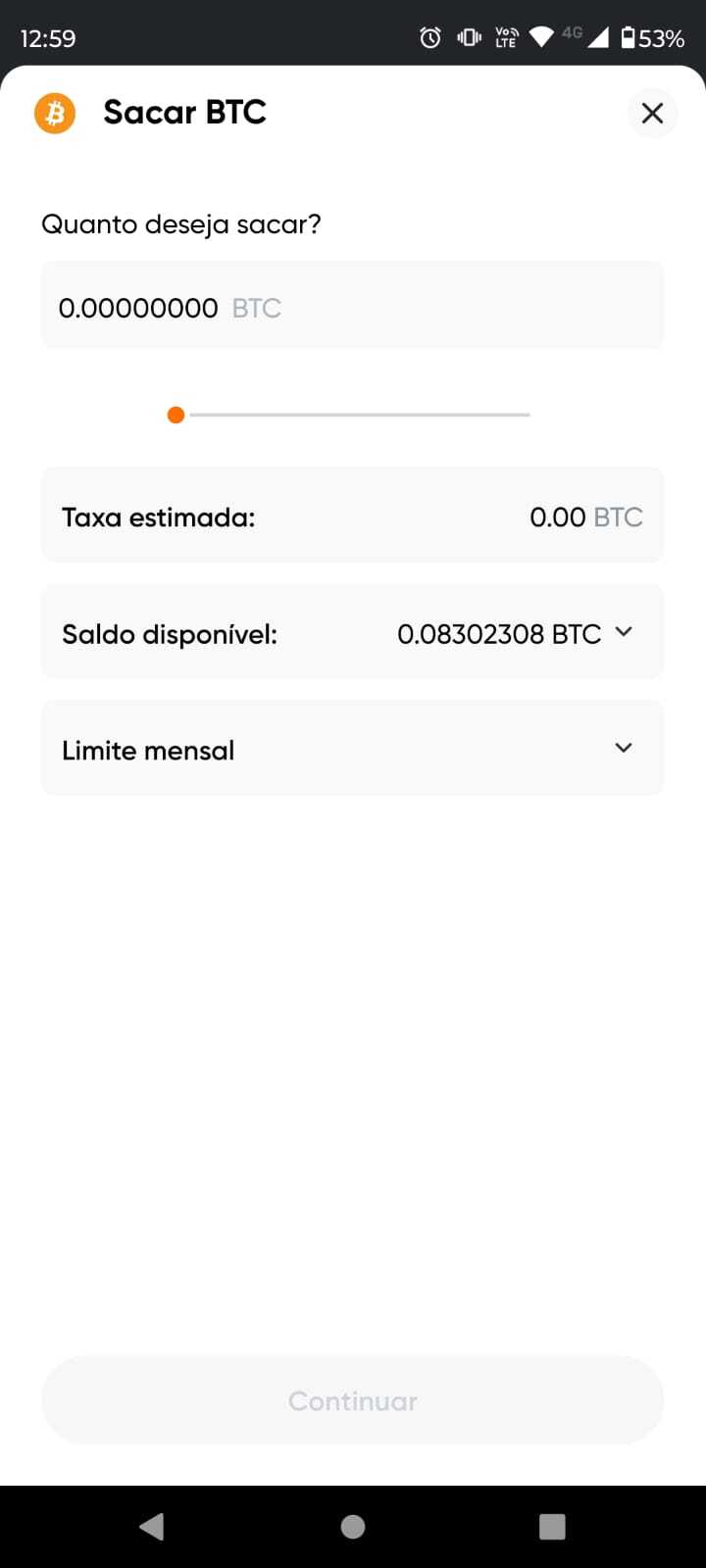The width and height of the screenshot is (706, 1568).
Task: Go back with the system back button
Action: click(152, 1526)
